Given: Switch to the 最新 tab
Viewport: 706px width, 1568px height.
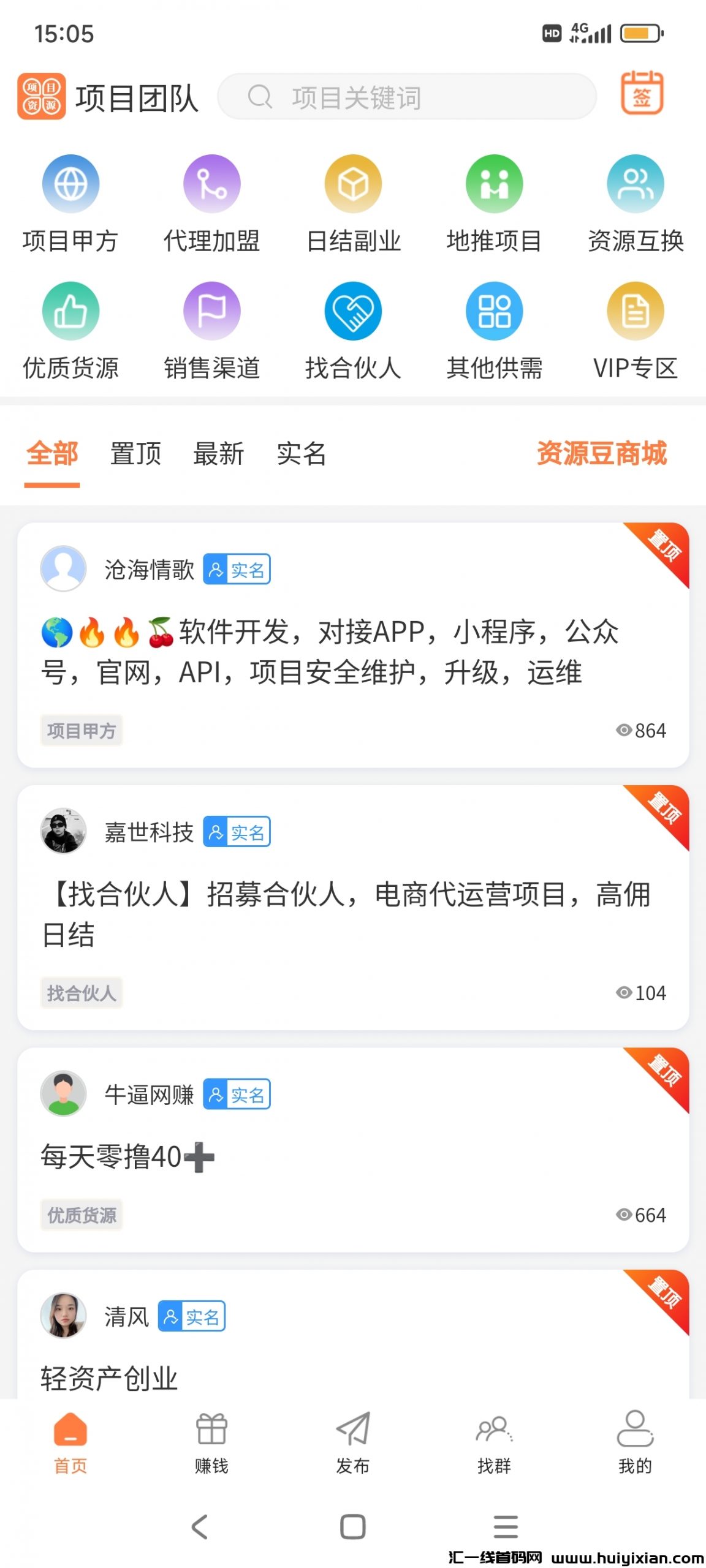Looking at the screenshot, I should (219, 454).
